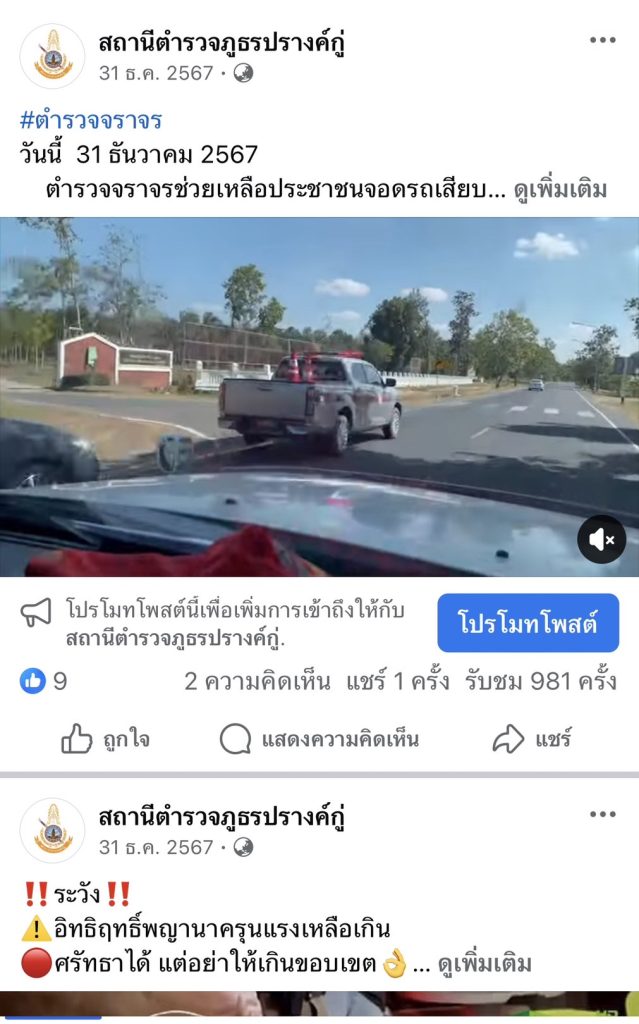Open the page name on the ระวัง post
639x1024 pixels.
click(221, 816)
